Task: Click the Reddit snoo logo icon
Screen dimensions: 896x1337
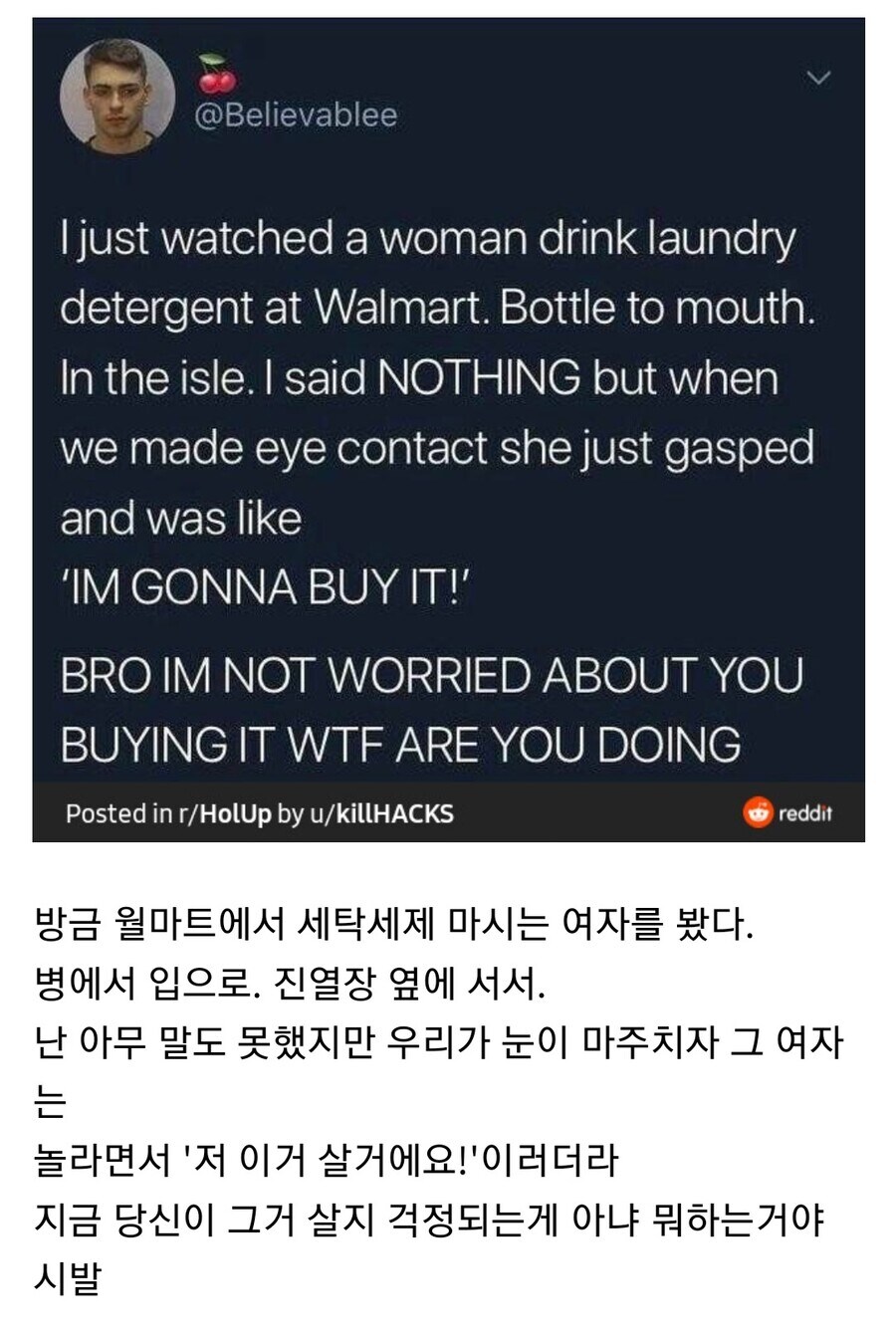Action: [758, 811]
